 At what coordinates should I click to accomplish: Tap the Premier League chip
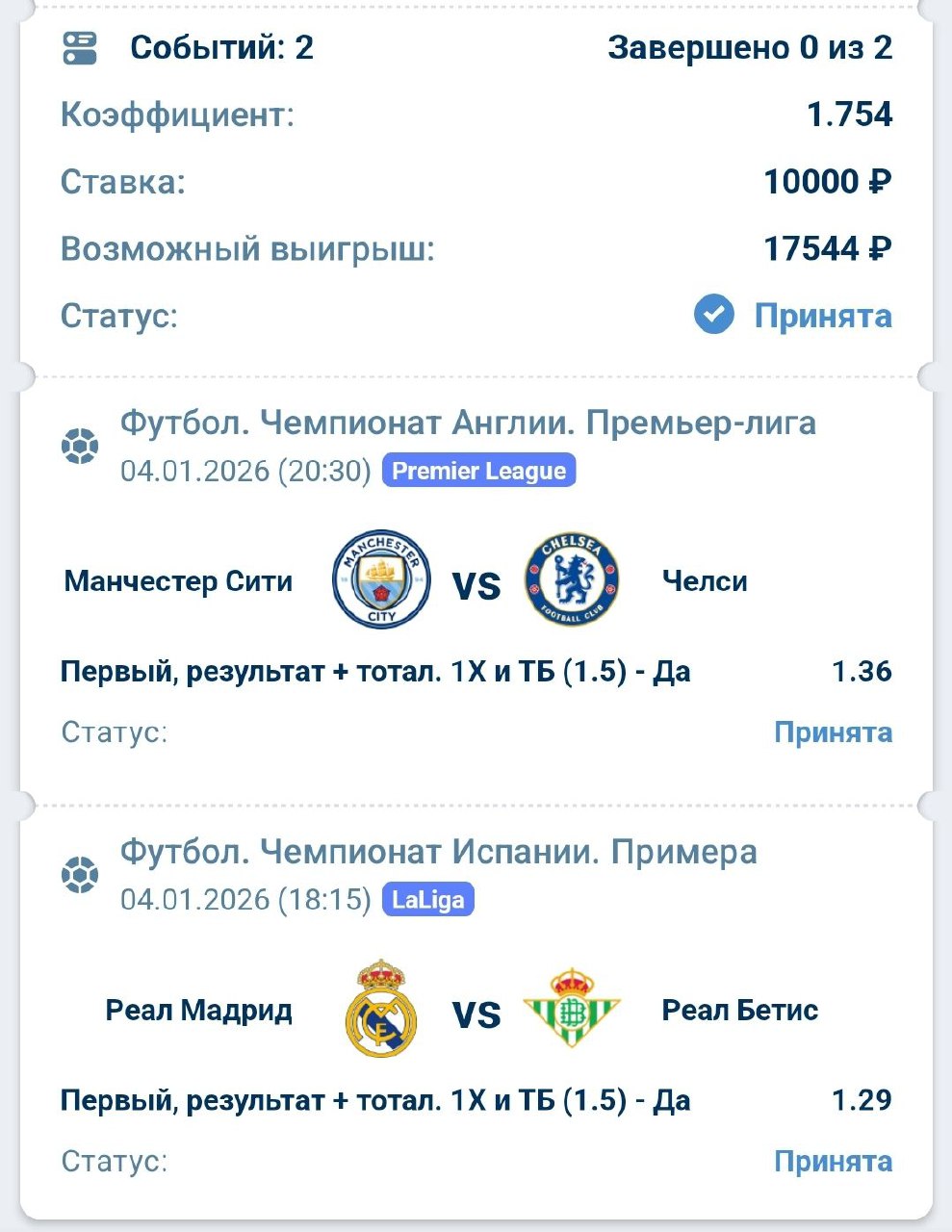[x=478, y=471]
